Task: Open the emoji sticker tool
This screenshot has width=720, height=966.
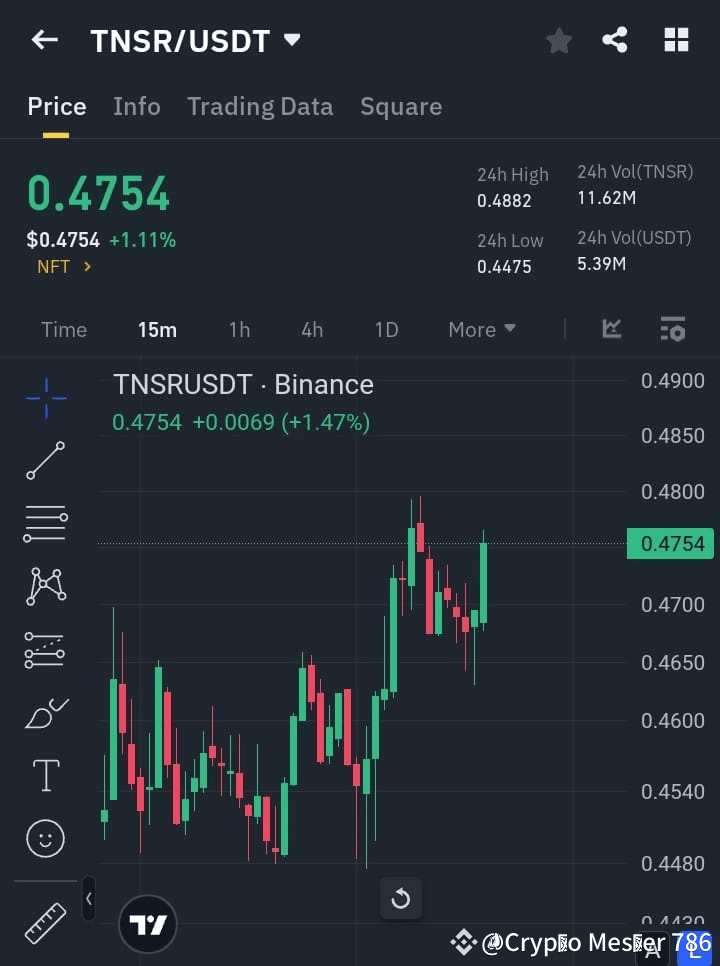Action: coord(45,838)
